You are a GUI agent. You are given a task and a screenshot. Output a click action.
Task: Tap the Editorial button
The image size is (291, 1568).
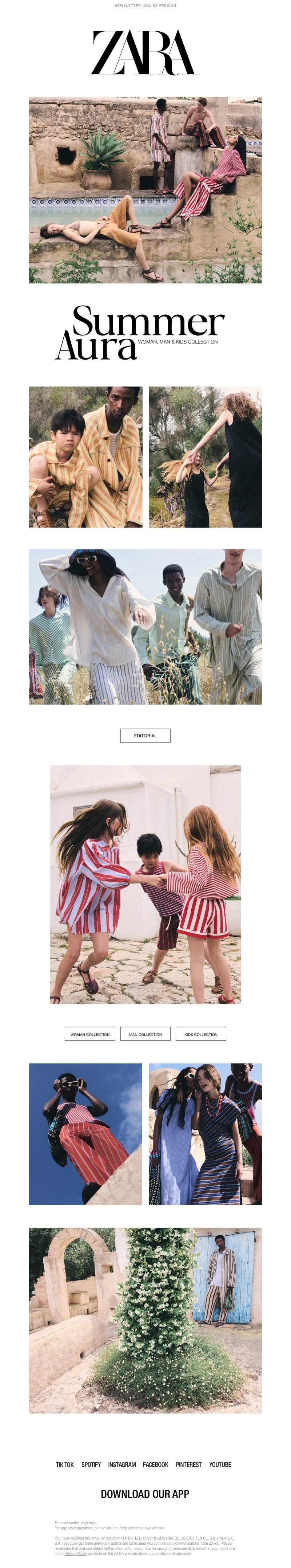pos(145,735)
